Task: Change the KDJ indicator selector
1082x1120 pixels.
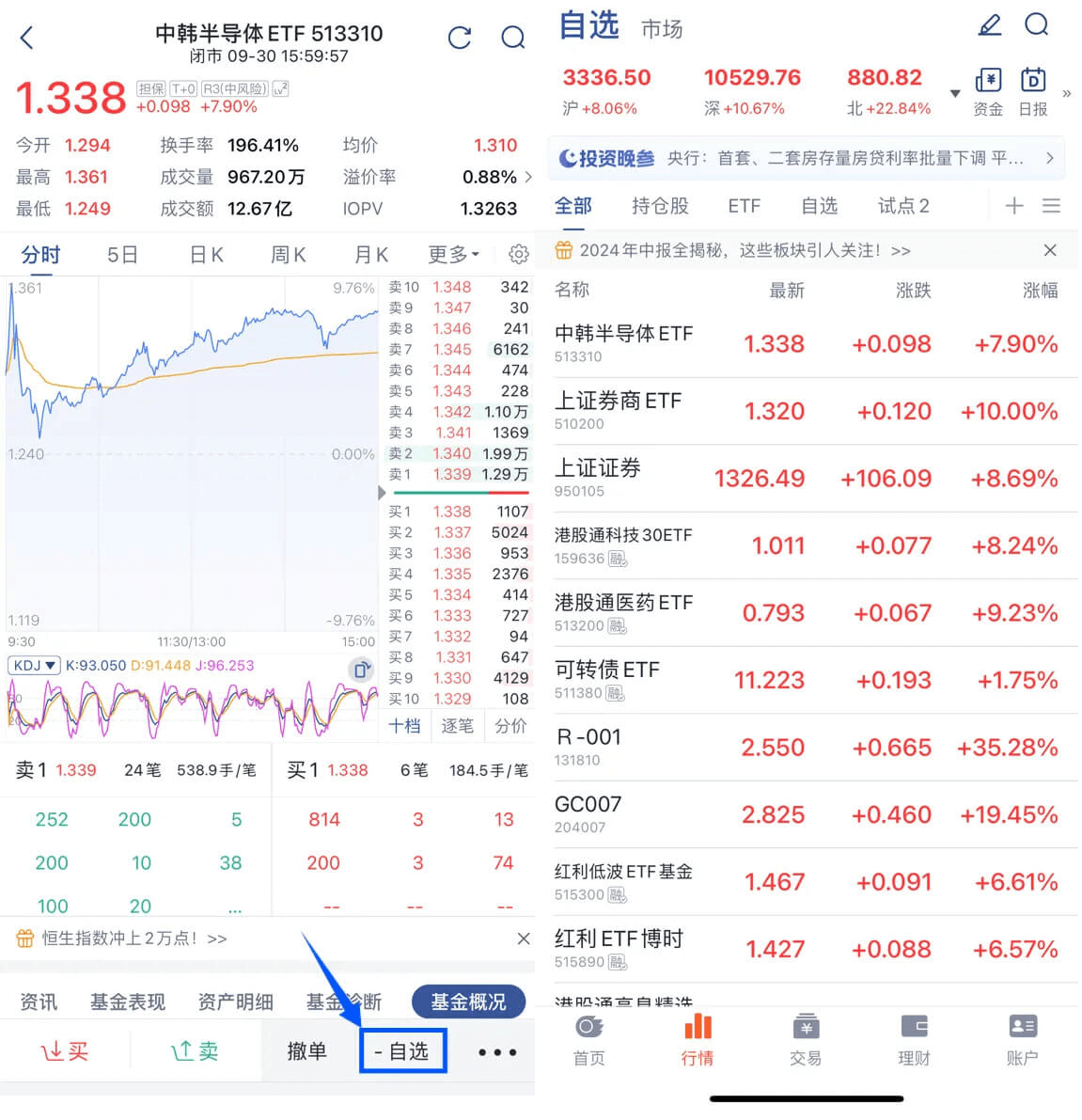Action: (34, 666)
